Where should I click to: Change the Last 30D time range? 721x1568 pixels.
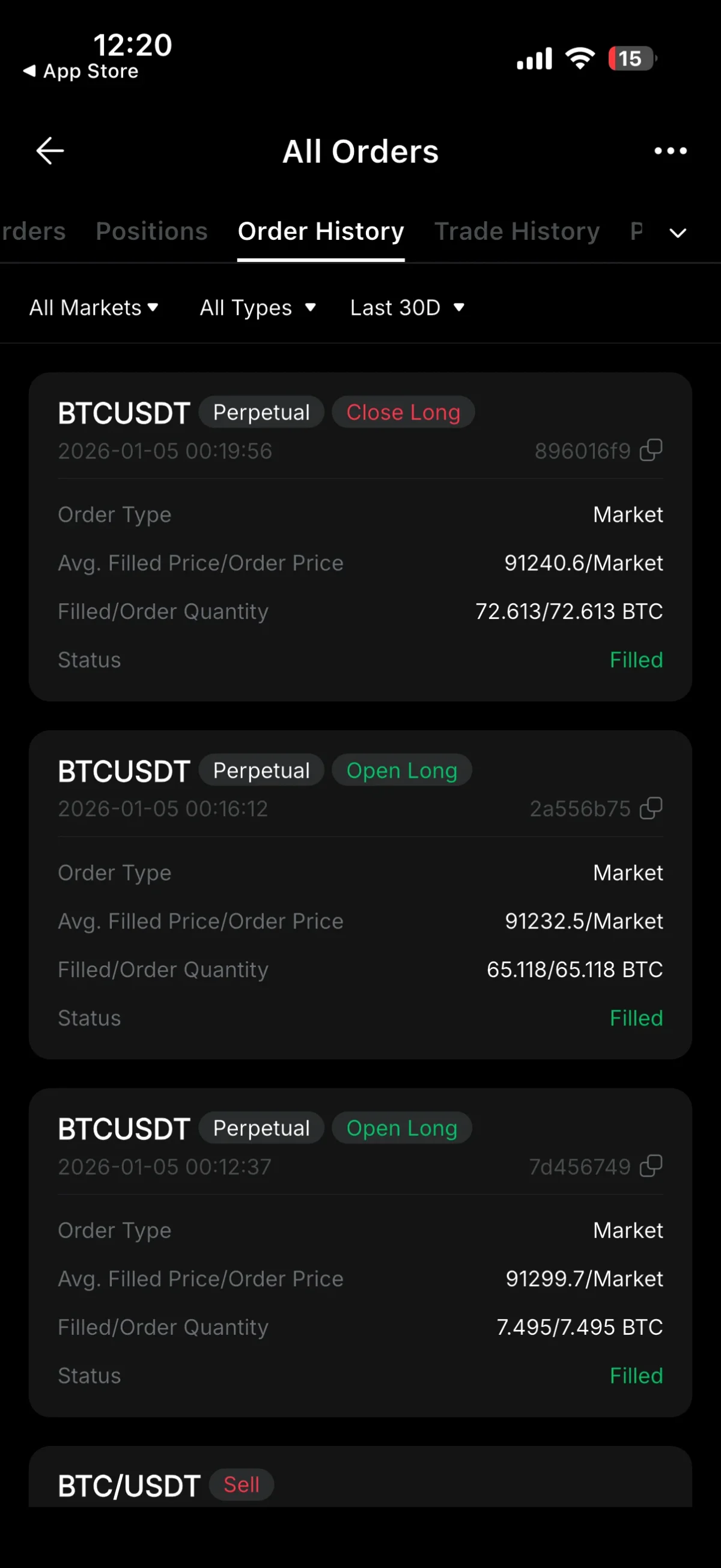point(407,307)
